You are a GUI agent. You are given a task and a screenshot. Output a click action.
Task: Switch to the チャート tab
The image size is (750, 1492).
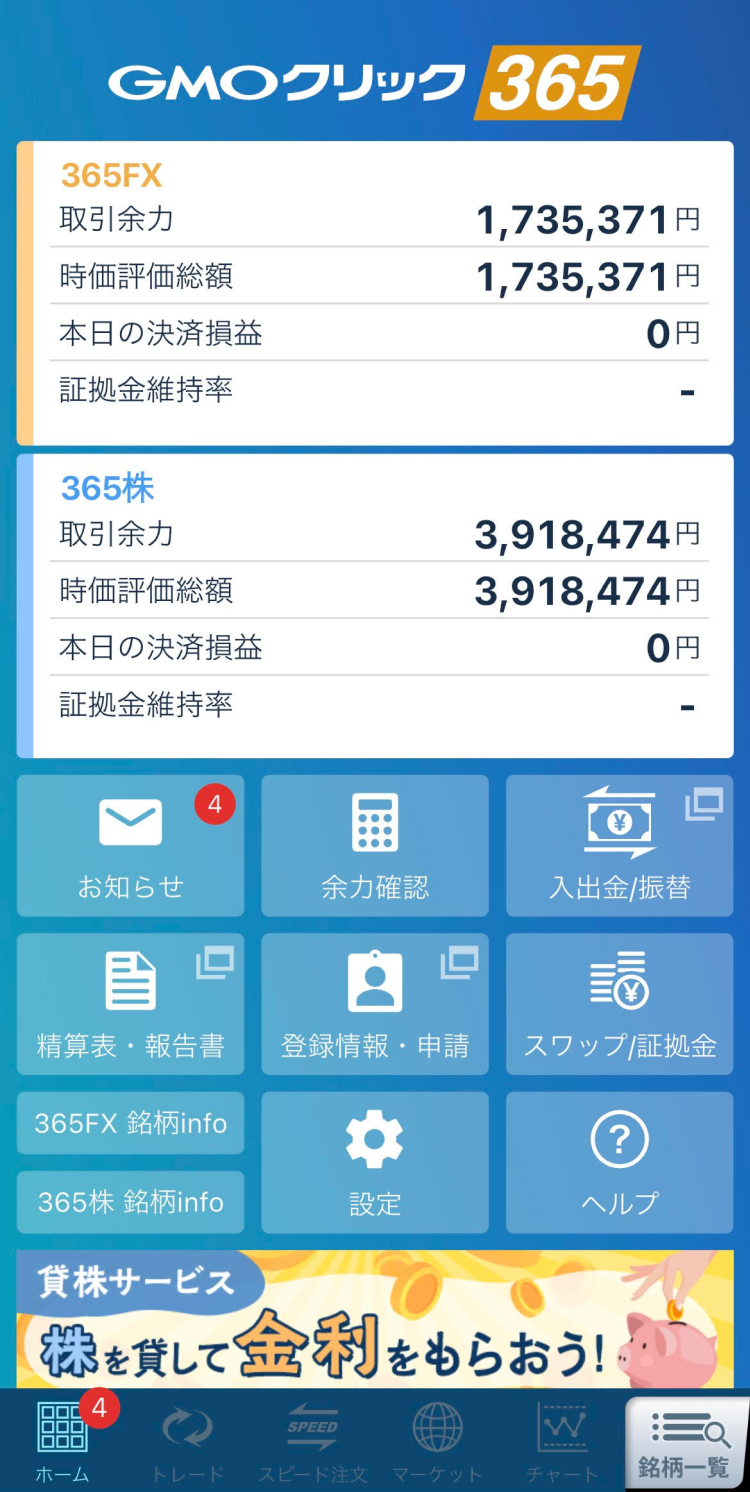pos(563,1442)
